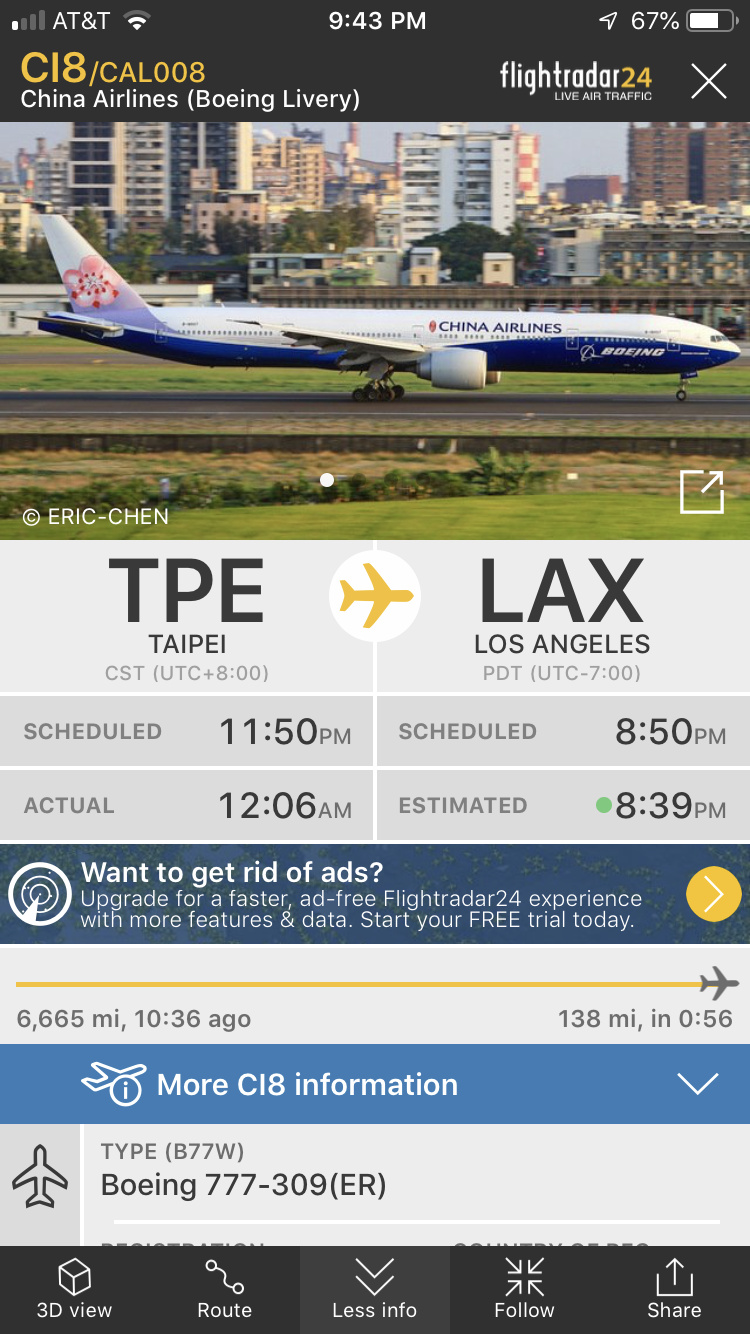Close the CI8 flight details panel

708,81
